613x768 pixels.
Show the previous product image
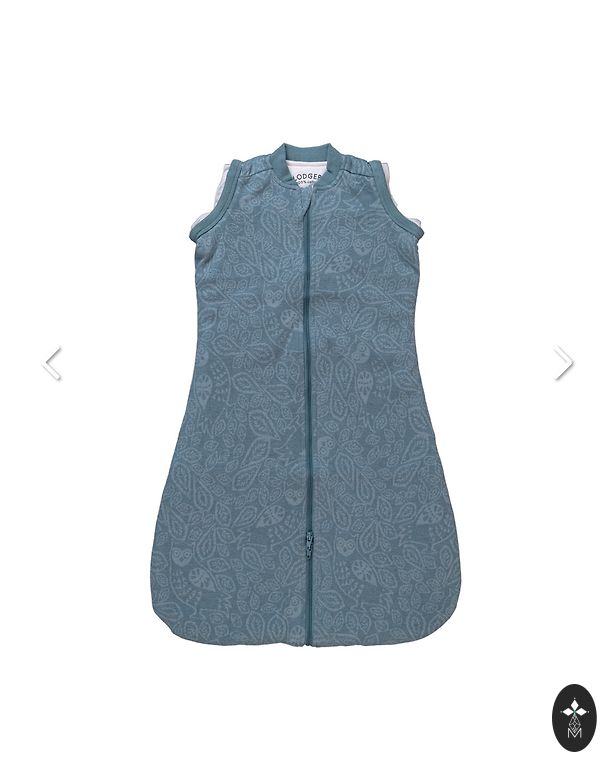click(52, 364)
